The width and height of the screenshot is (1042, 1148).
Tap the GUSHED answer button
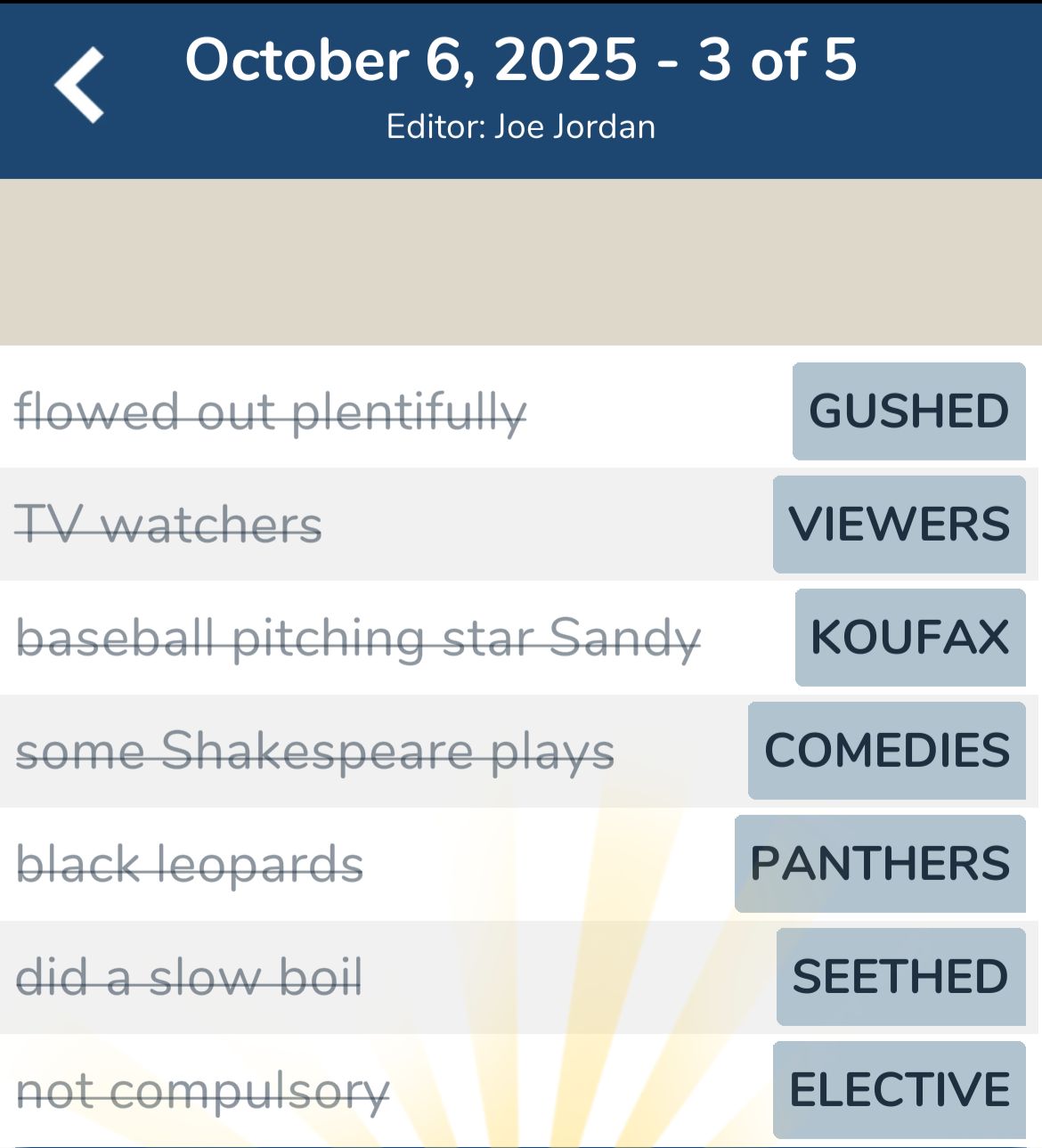908,411
